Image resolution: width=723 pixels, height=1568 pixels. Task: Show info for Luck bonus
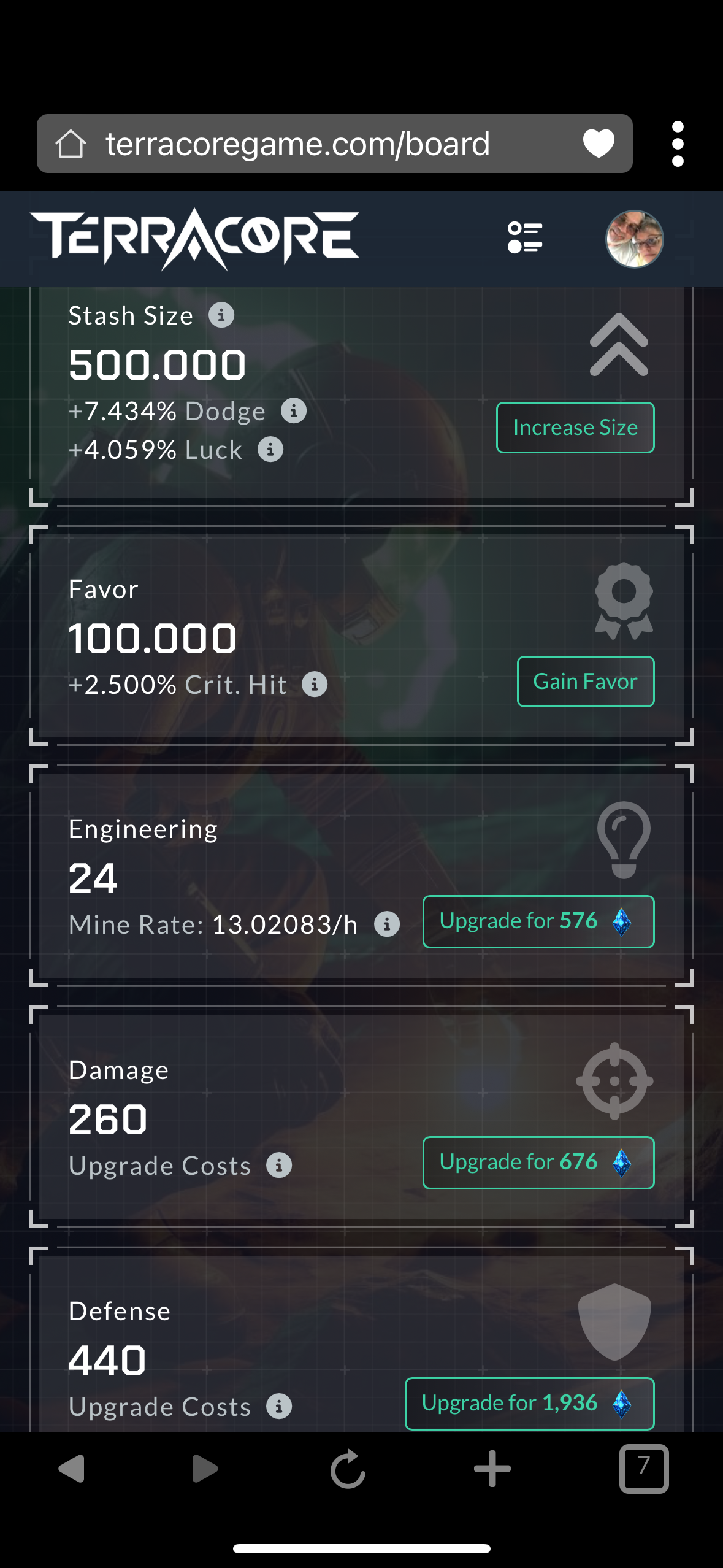[270, 450]
